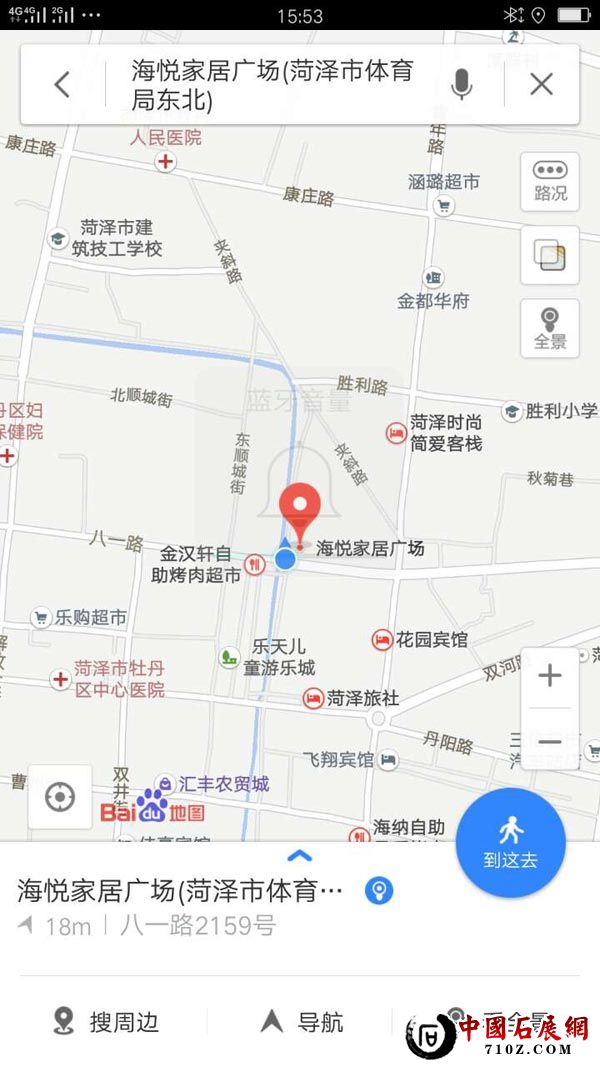Open the 海悦家居广场 details card
The height and width of the screenshot is (1067, 600).
[180, 891]
